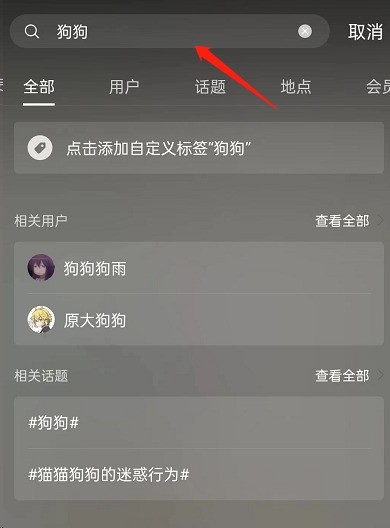Image resolution: width=390 pixels, height=528 pixels.
Task: Open user 原大狗狗
Action: (199, 320)
